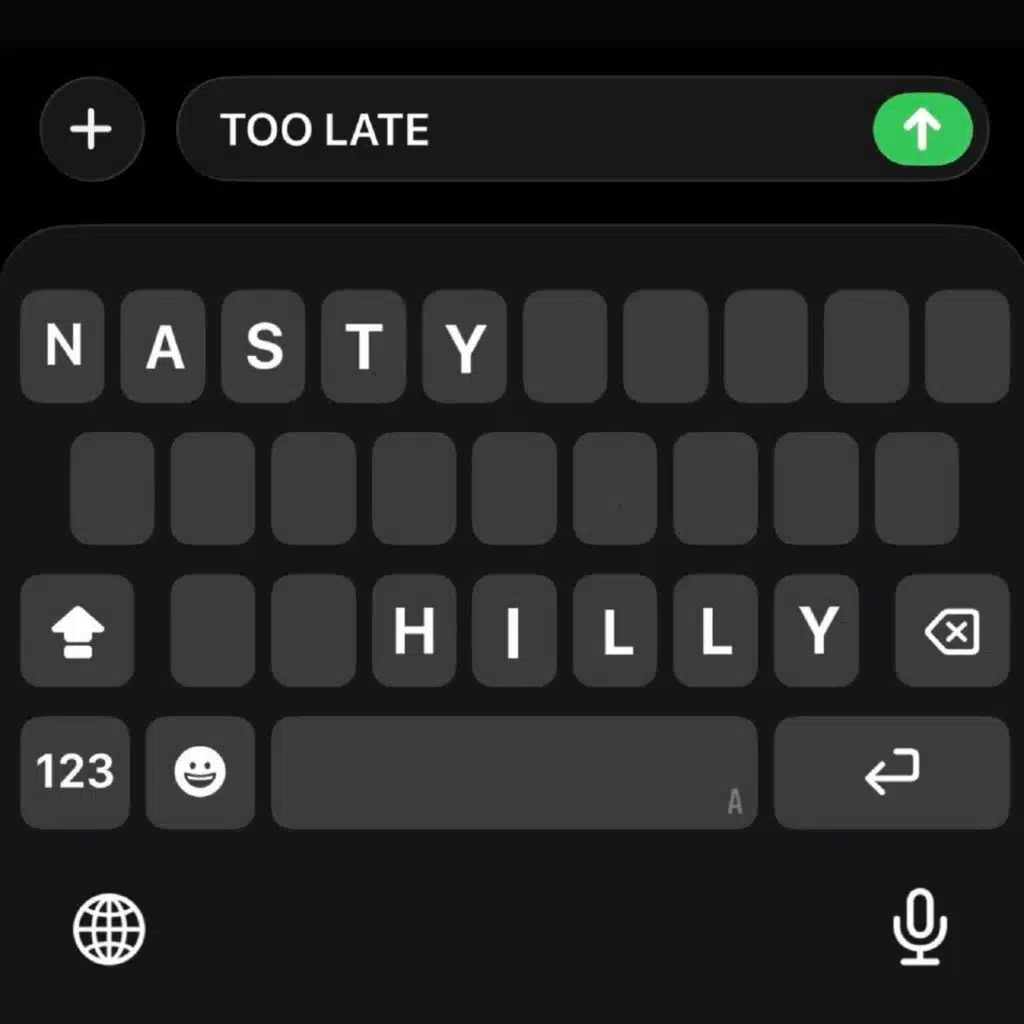Type the letter N key
Screen dimensions: 1024x1024
(63, 345)
